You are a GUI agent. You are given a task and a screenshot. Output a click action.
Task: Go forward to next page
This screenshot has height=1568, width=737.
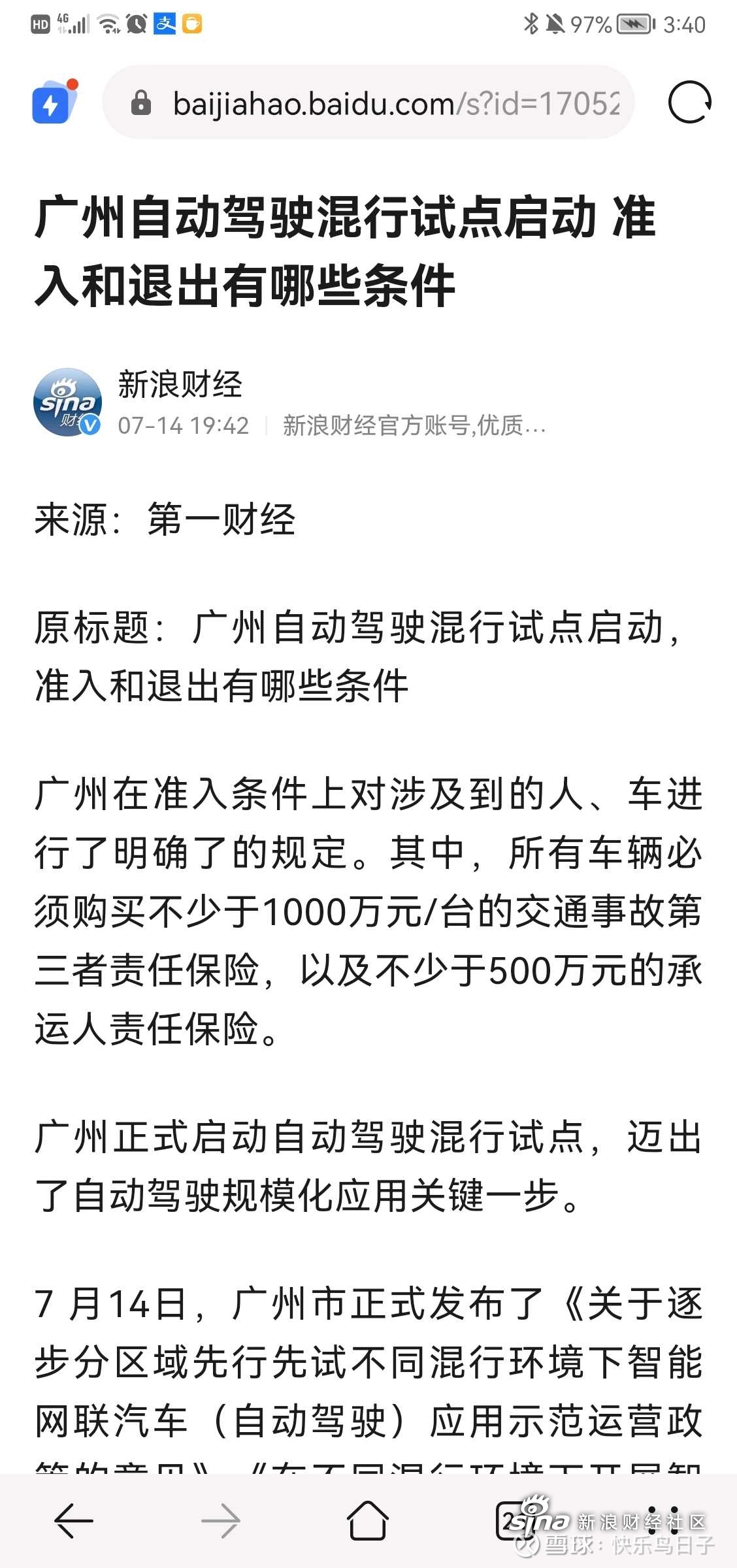point(220,1521)
